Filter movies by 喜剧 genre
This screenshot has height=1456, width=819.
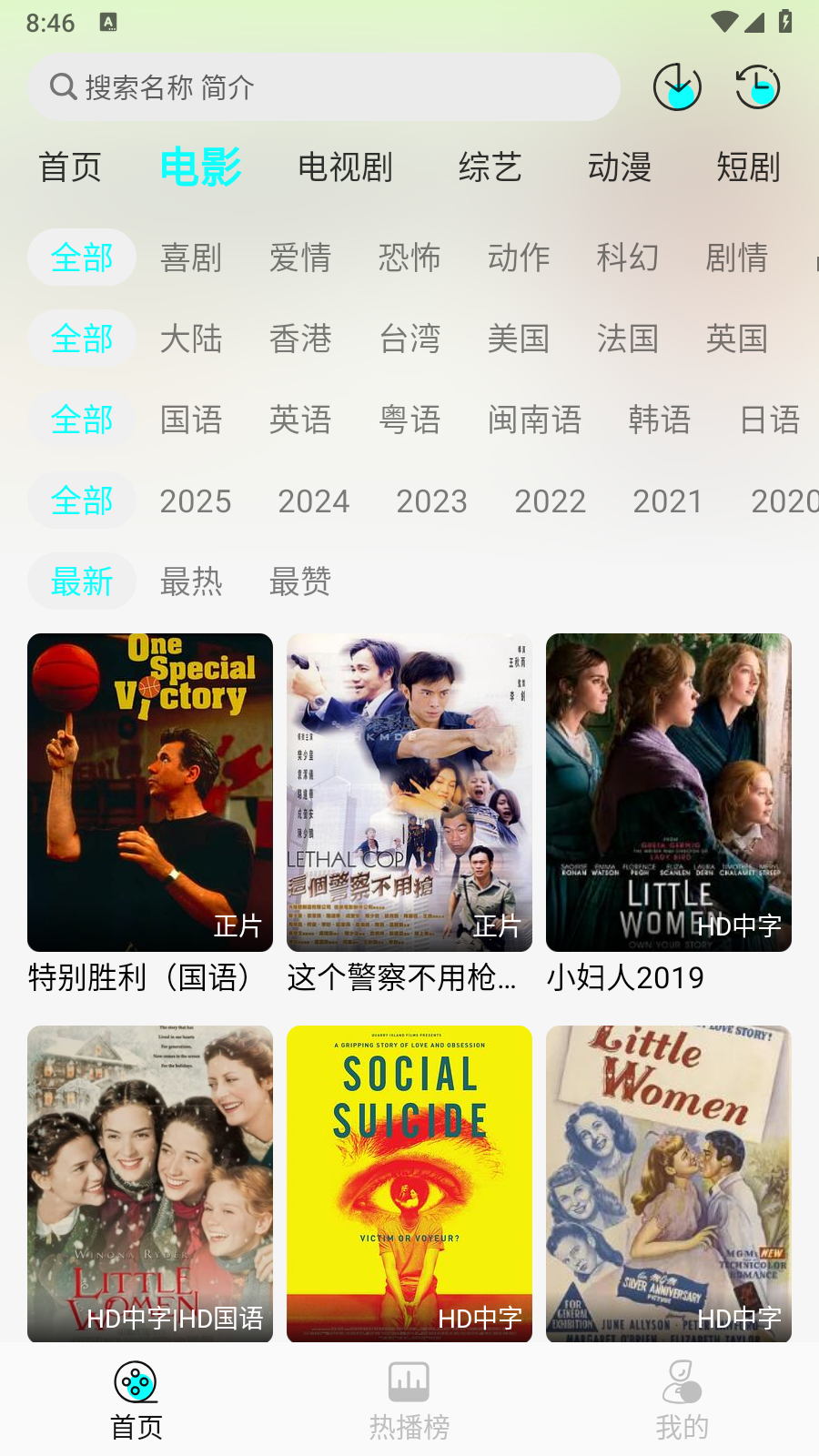191,258
